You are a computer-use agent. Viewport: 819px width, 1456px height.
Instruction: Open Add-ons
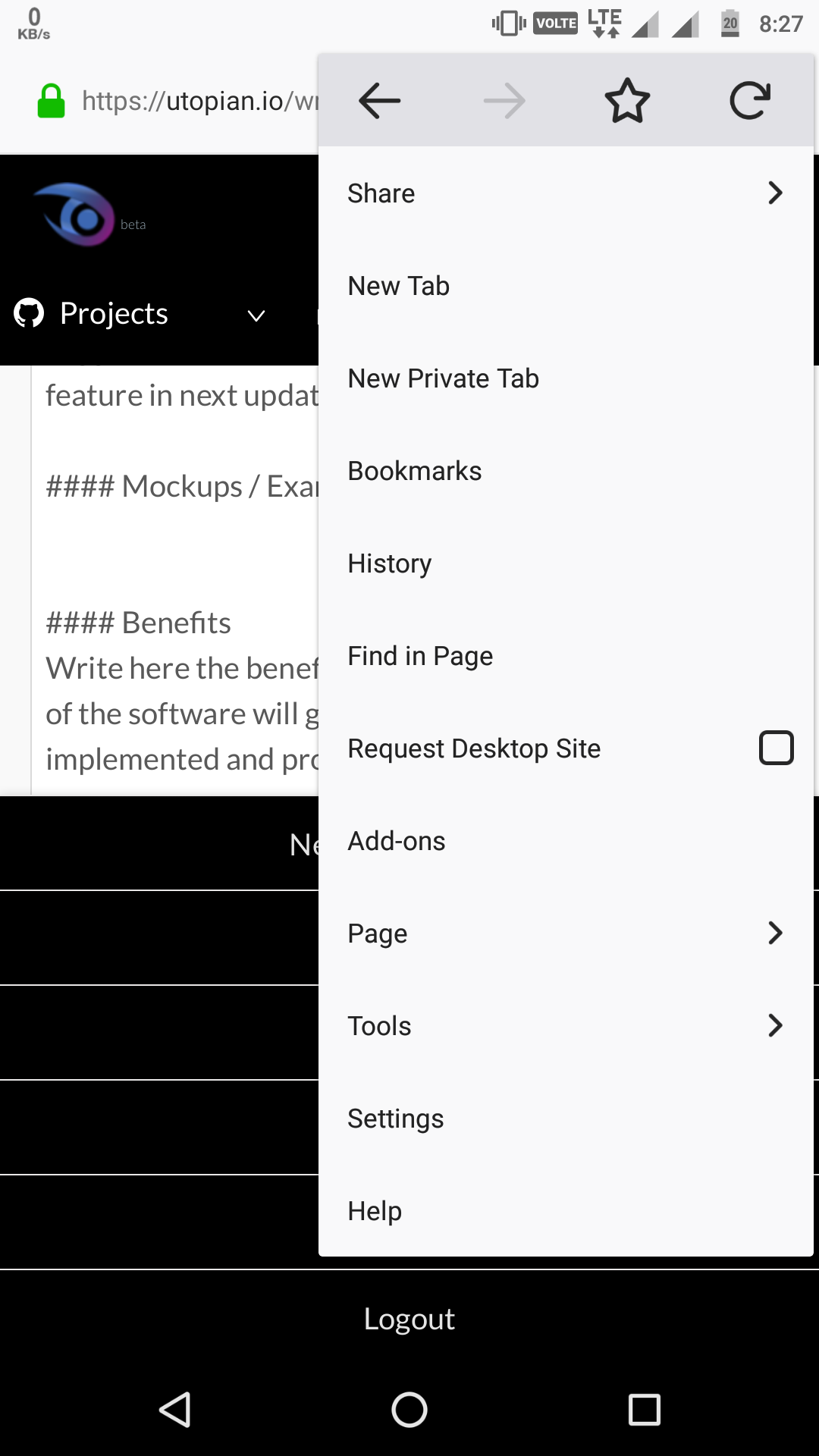pyautogui.click(x=566, y=841)
